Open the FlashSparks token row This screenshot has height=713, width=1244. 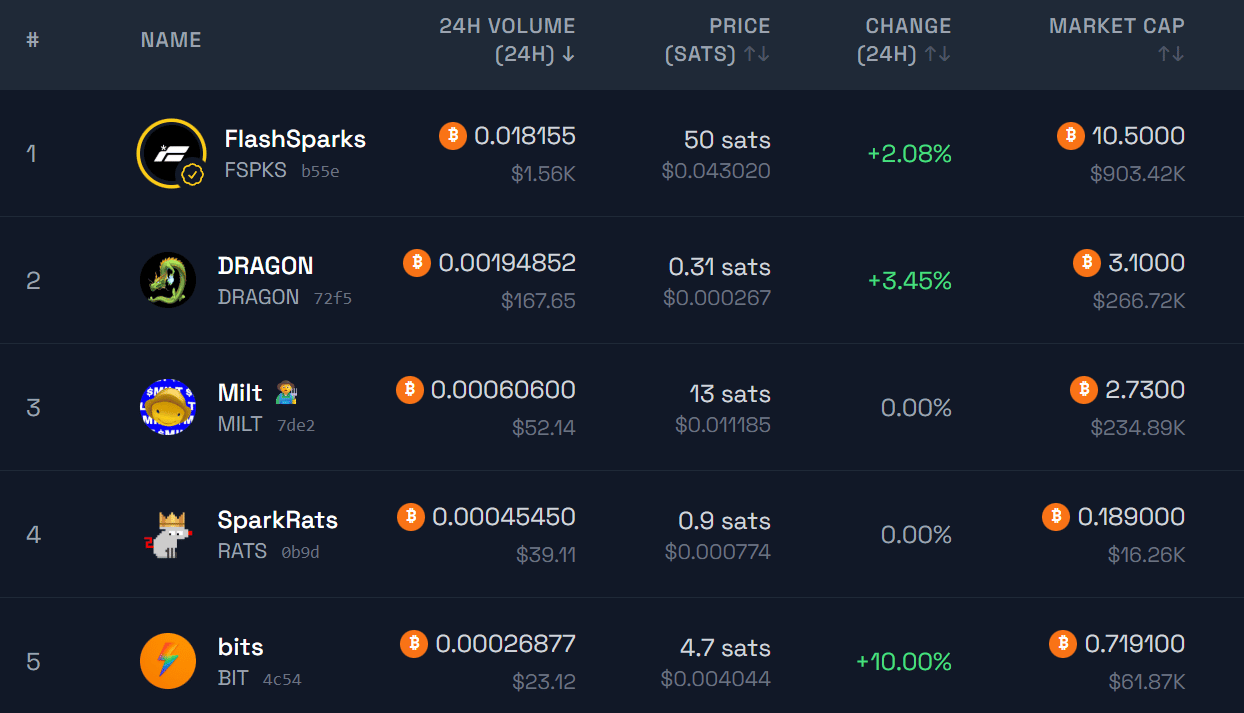click(295, 139)
